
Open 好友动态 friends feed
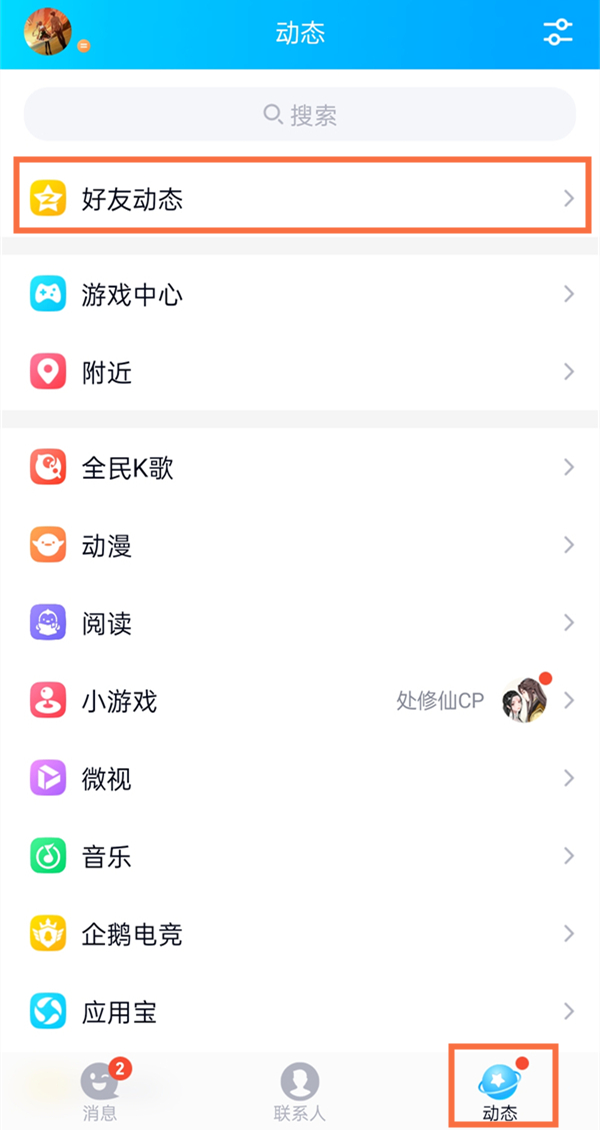[x=300, y=199]
